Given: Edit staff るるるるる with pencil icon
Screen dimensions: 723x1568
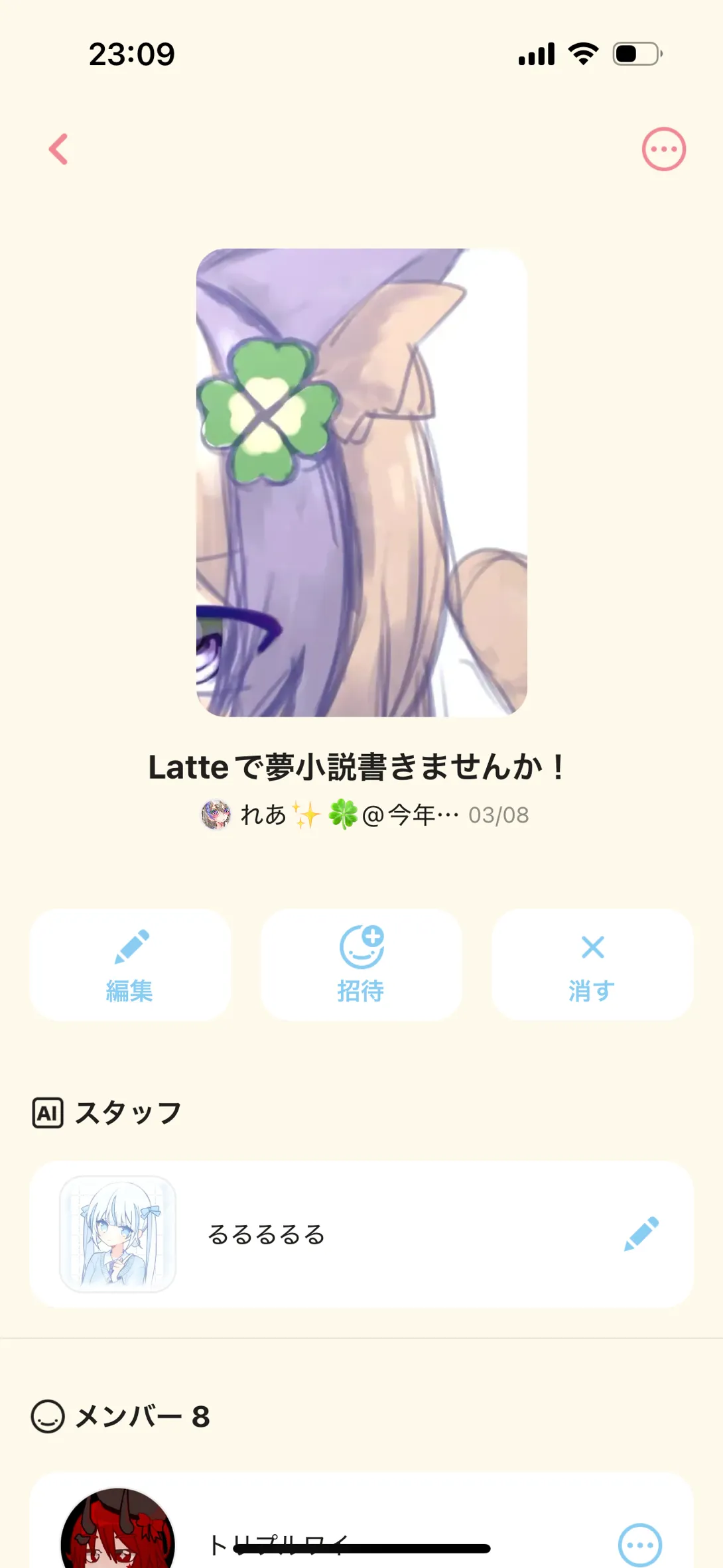Looking at the screenshot, I should tap(641, 1234).
